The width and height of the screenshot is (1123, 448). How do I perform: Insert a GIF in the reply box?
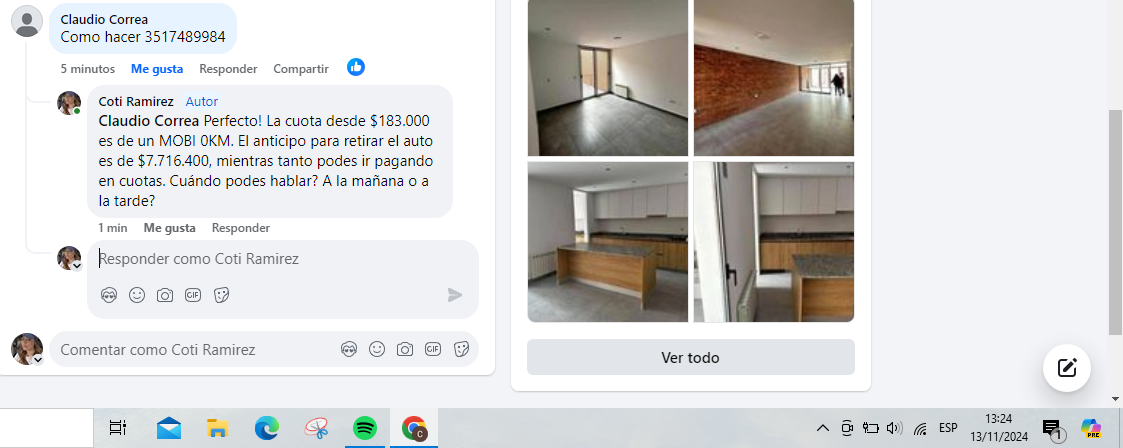(x=193, y=295)
